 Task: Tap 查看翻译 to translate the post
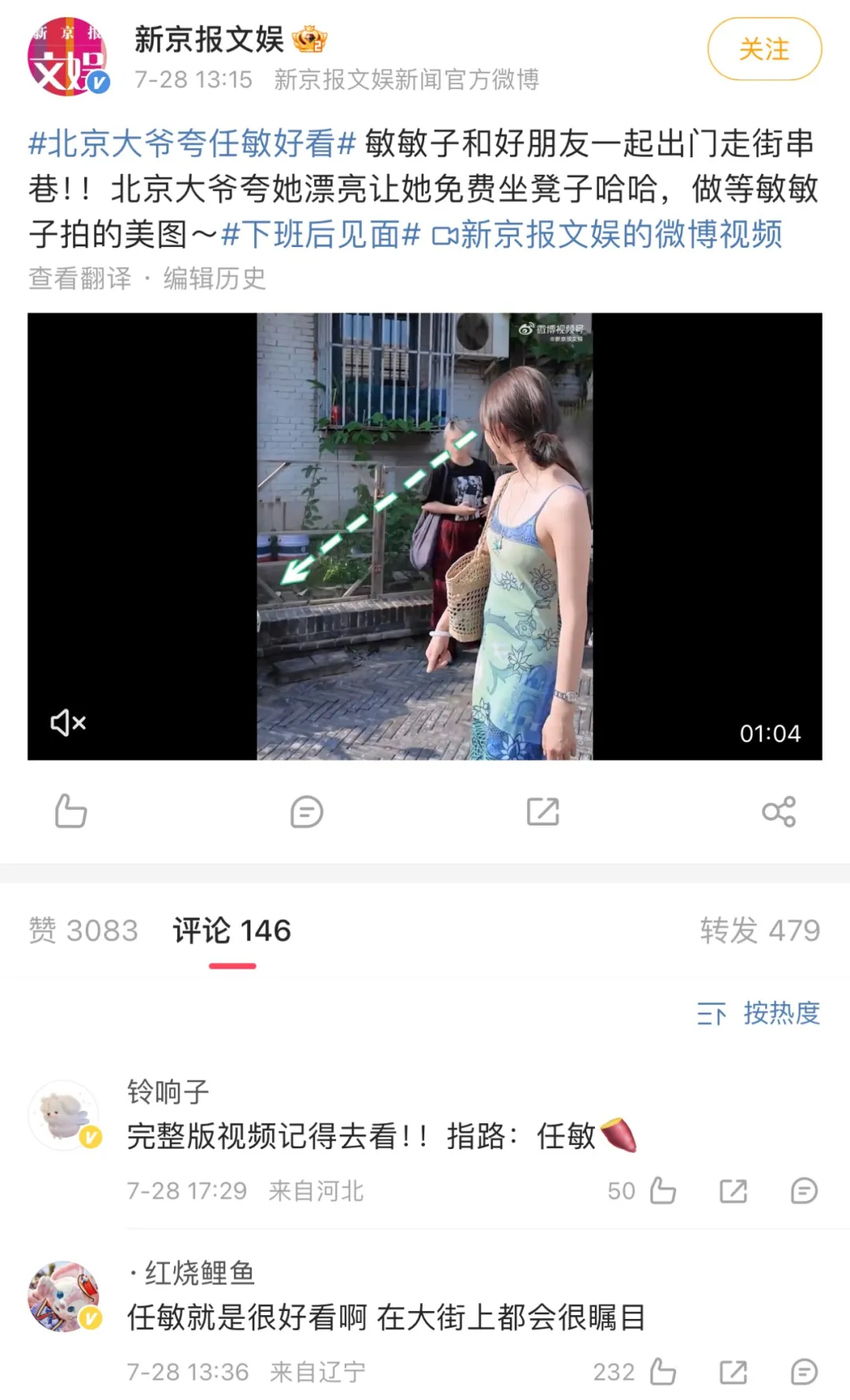[x=79, y=279]
